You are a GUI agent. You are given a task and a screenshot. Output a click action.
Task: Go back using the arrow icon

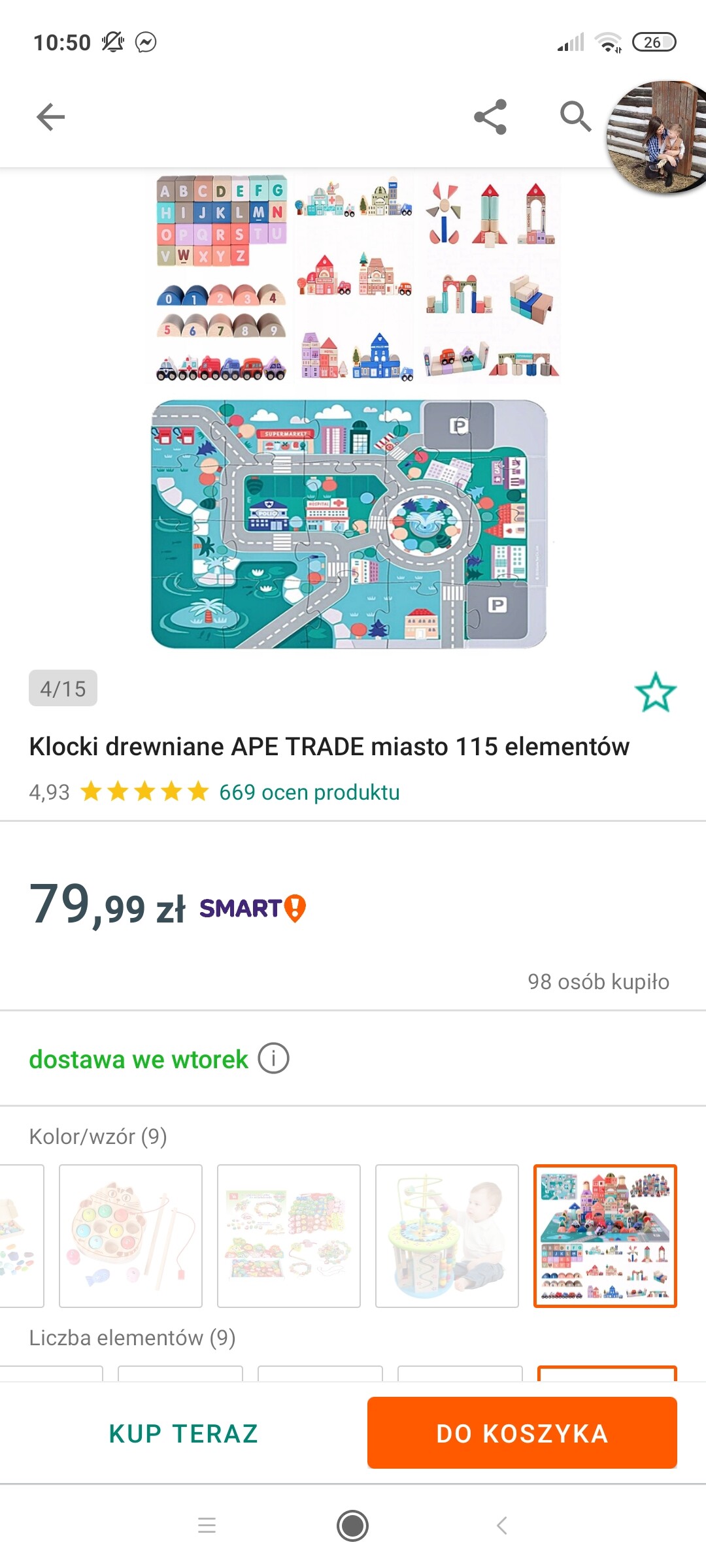(51, 118)
